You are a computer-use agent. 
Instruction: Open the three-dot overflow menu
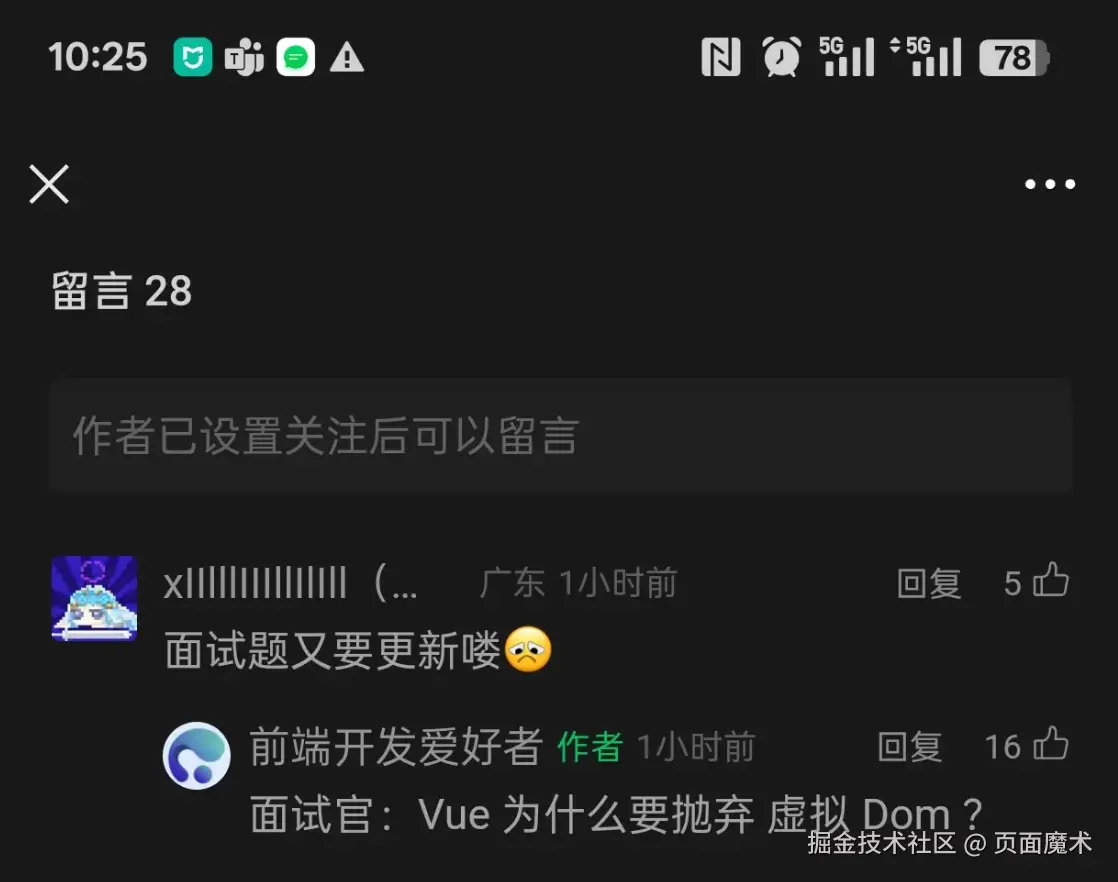click(1049, 185)
